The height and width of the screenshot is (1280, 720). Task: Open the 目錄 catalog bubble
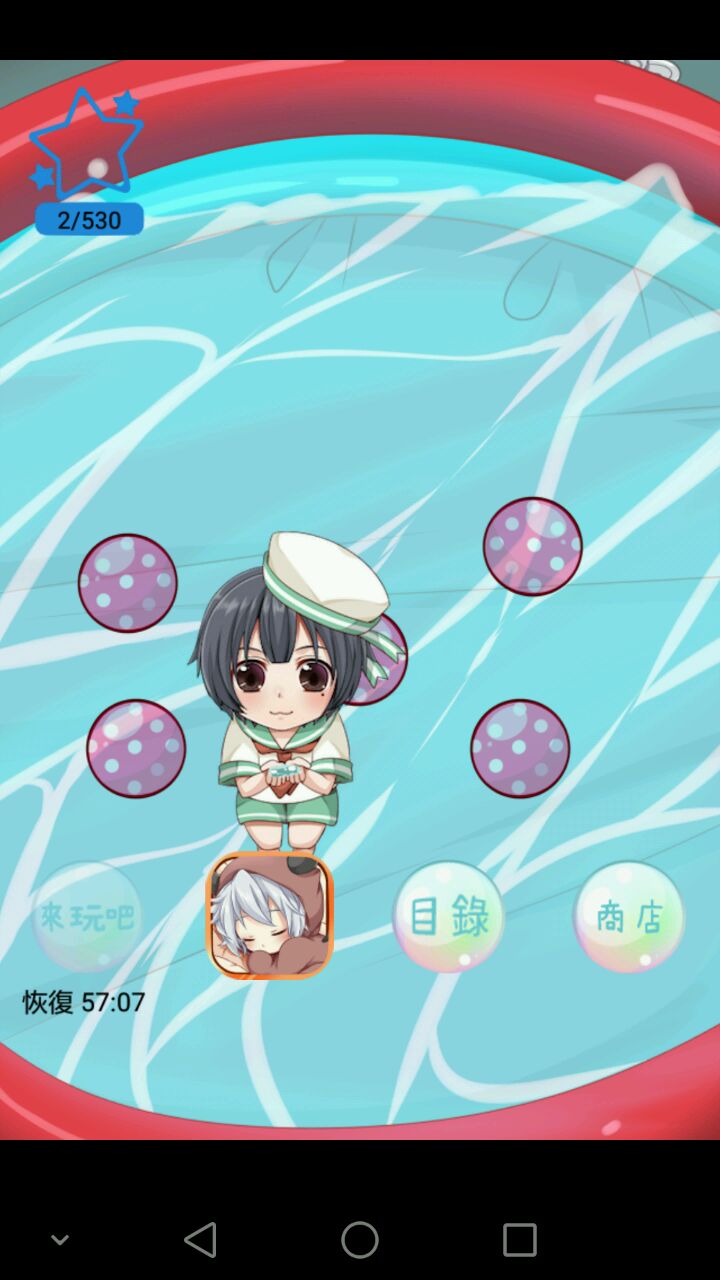coord(448,916)
